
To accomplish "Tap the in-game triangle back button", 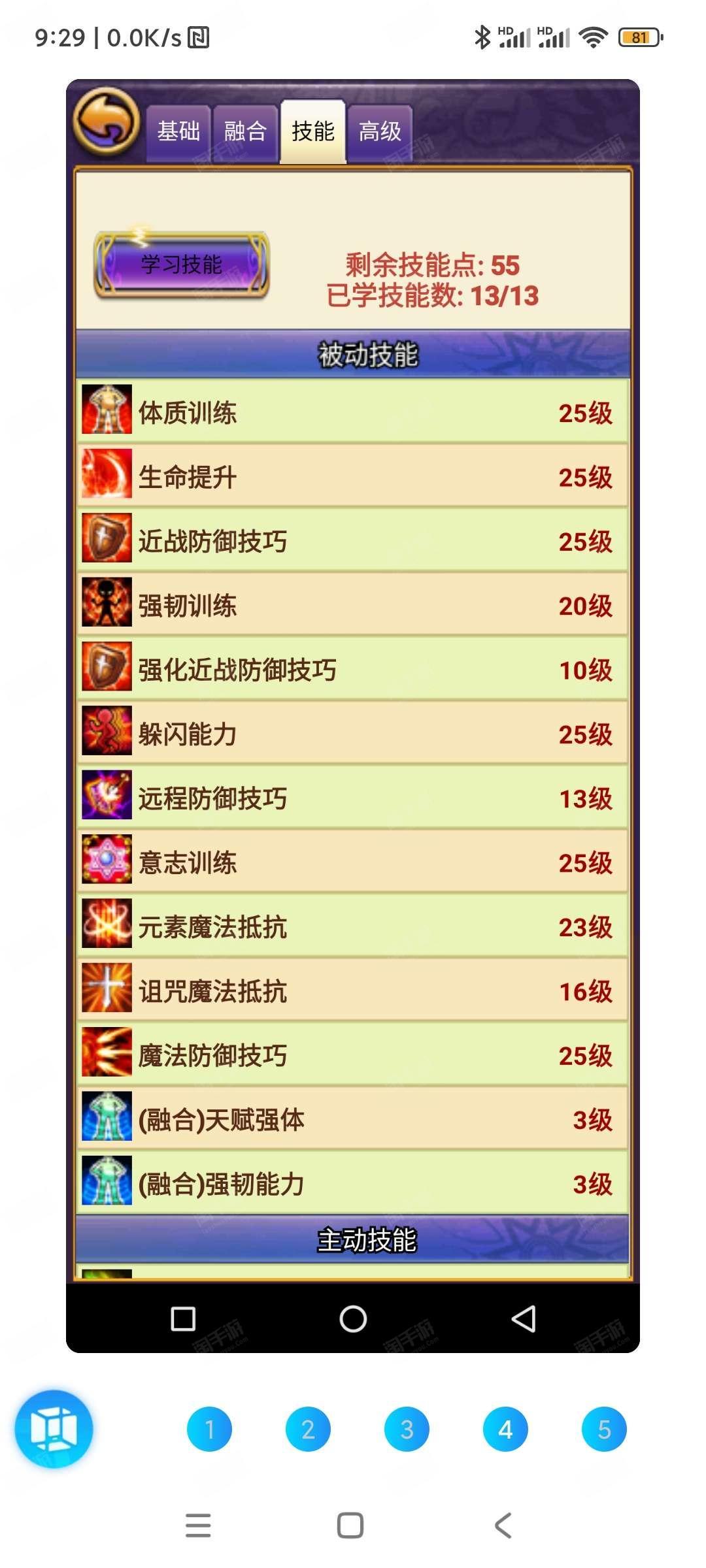I will (x=524, y=1318).
